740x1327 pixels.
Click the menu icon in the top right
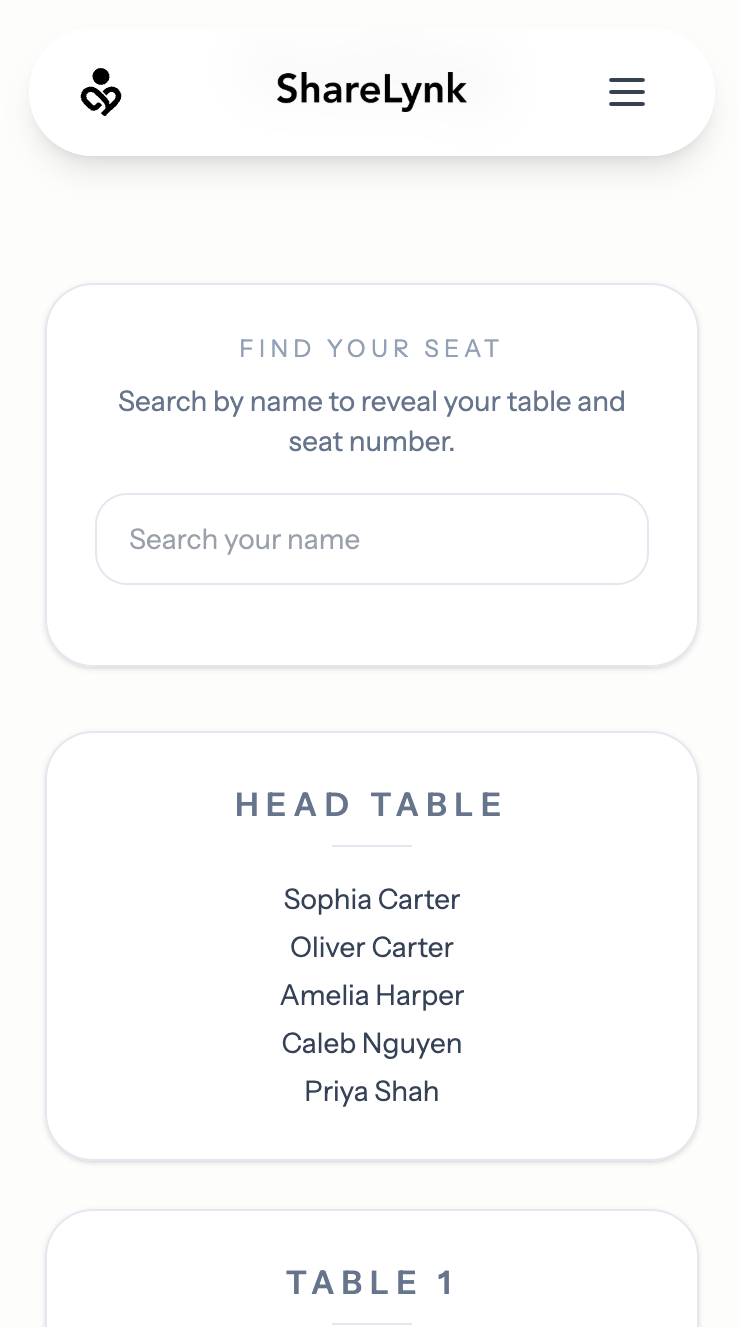tap(627, 92)
